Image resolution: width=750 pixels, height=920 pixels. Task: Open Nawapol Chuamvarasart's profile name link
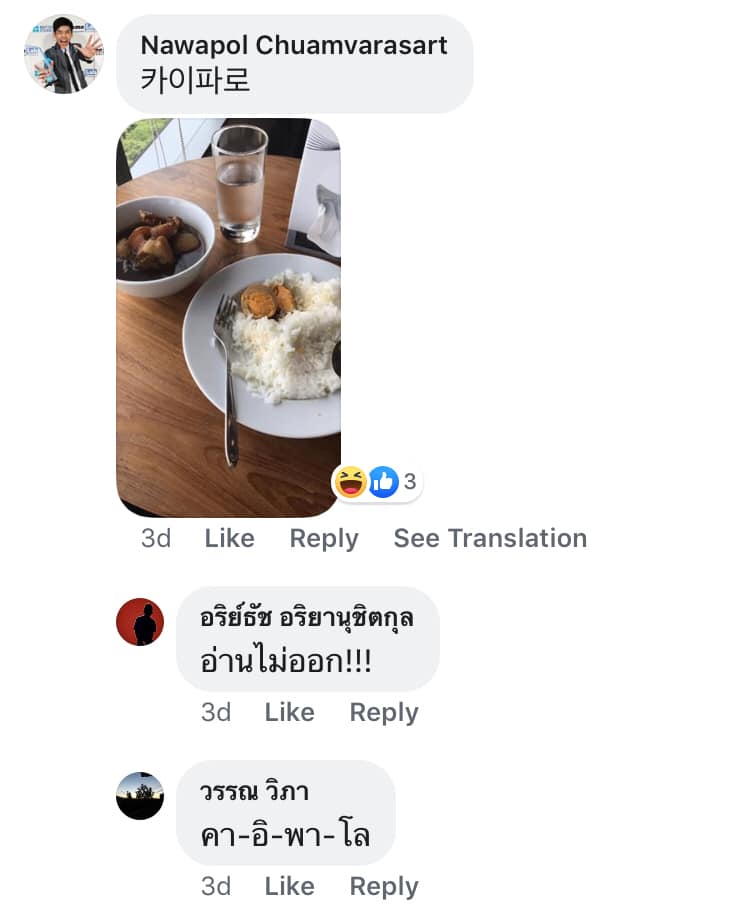pyautogui.click(x=293, y=45)
